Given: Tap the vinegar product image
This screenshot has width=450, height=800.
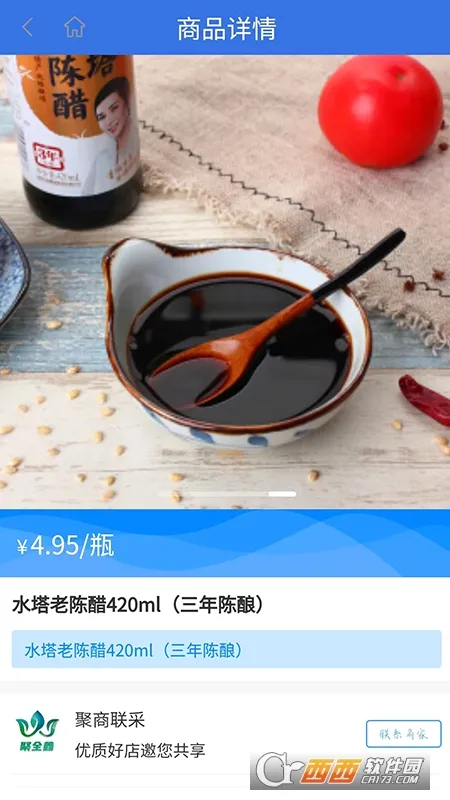Looking at the screenshot, I should click(x=225, y=282).
